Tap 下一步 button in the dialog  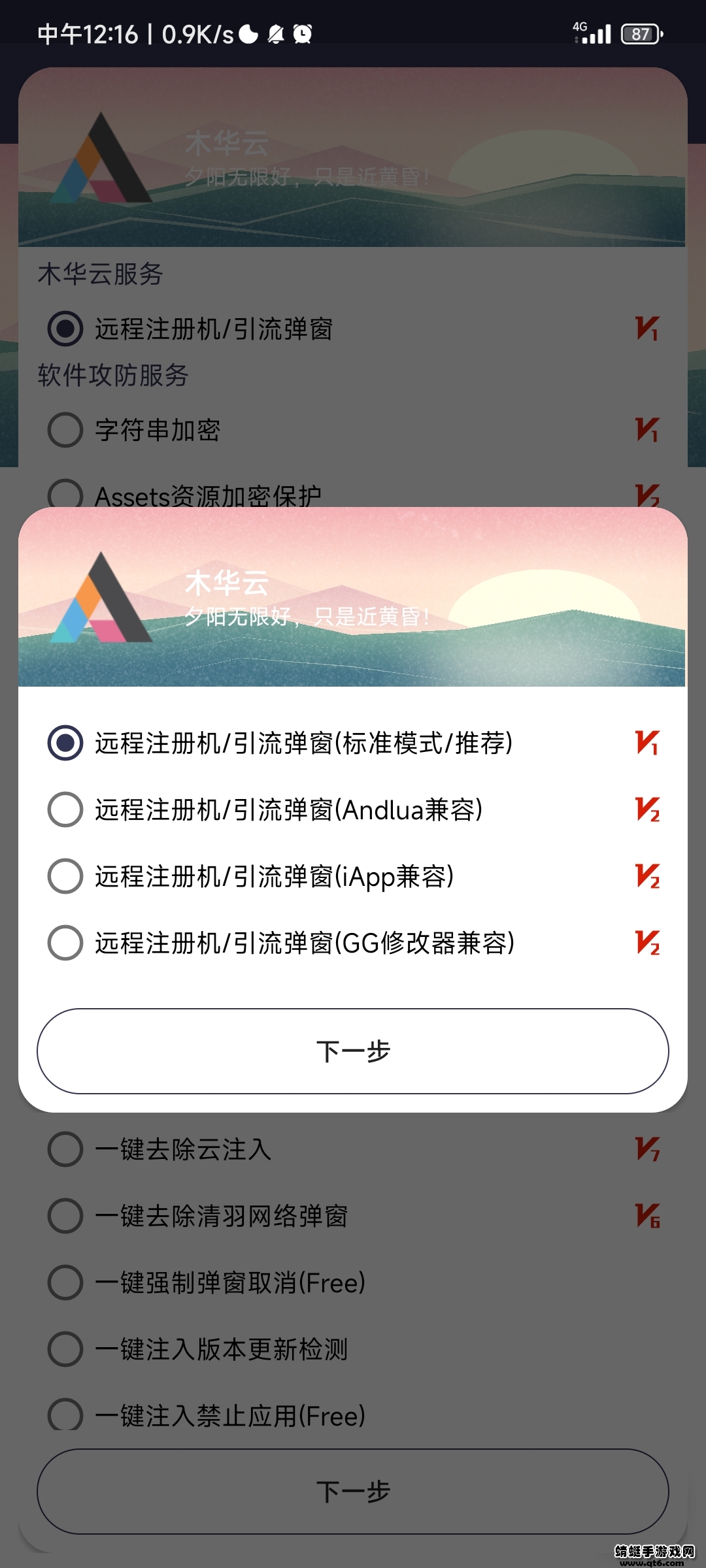[353, 1051]
